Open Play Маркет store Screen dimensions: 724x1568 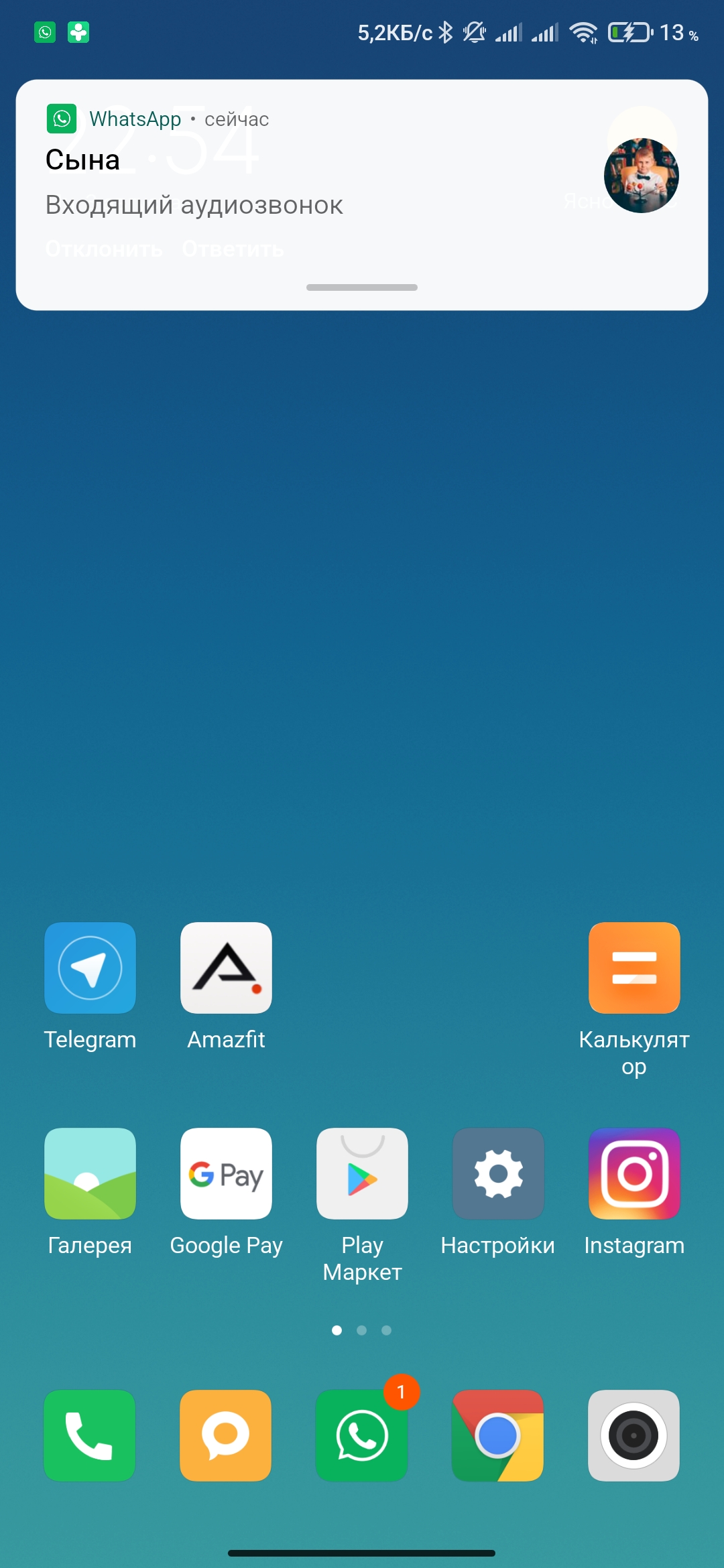[x=362, y=1173]
